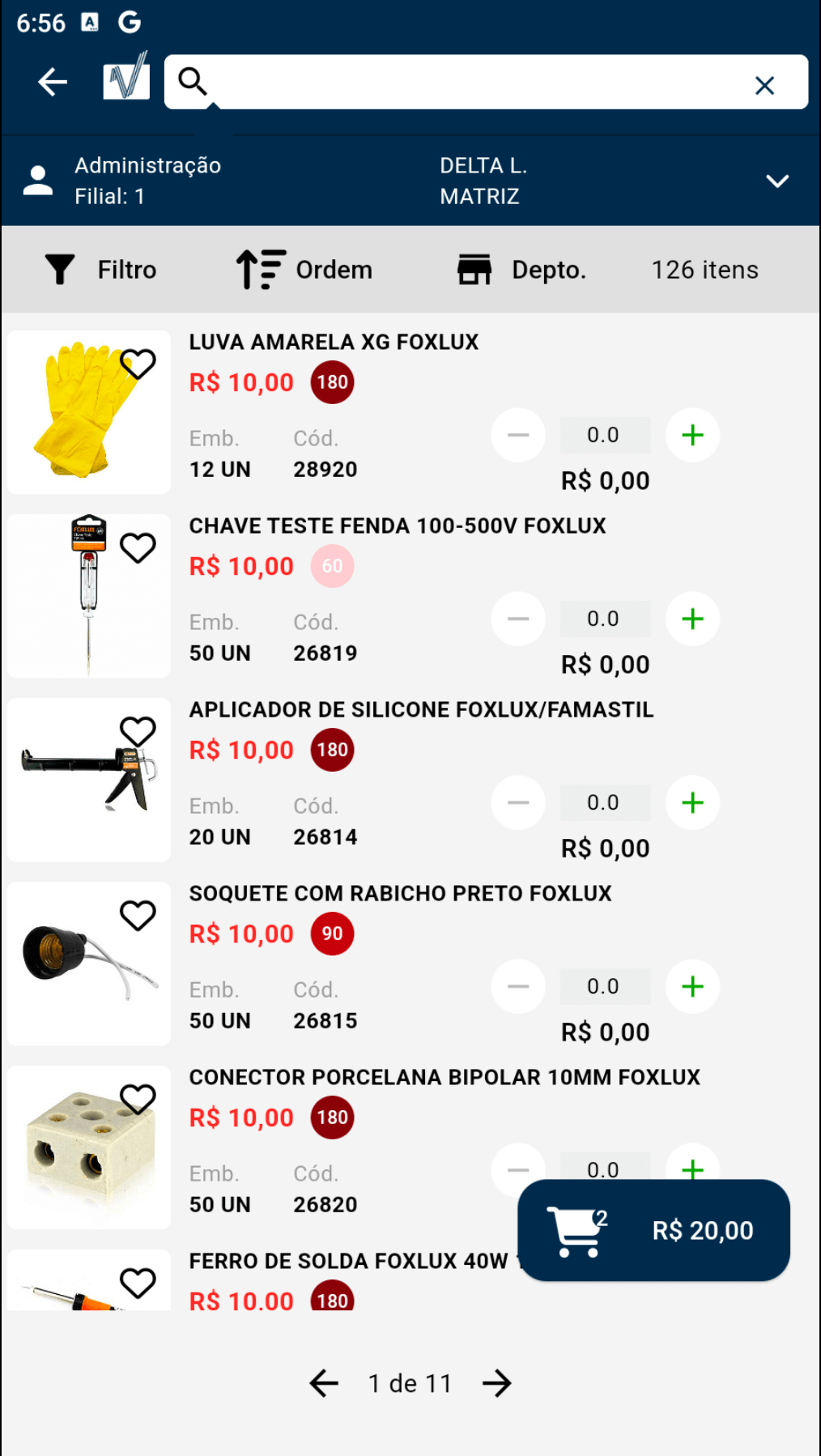Viewport: 821px width, 1456px height.
Task: Open the 126 itens counter label
Action: 704,269
